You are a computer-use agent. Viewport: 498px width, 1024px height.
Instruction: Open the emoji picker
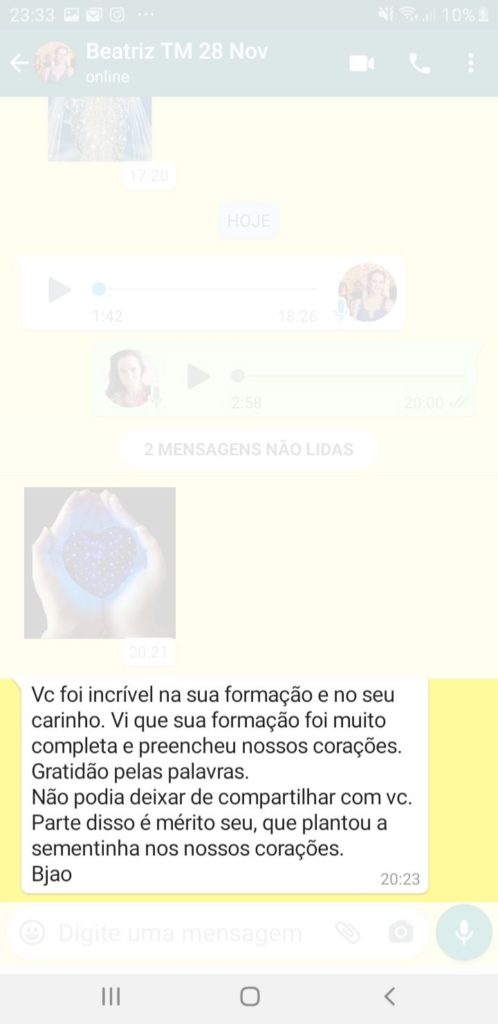32,933
